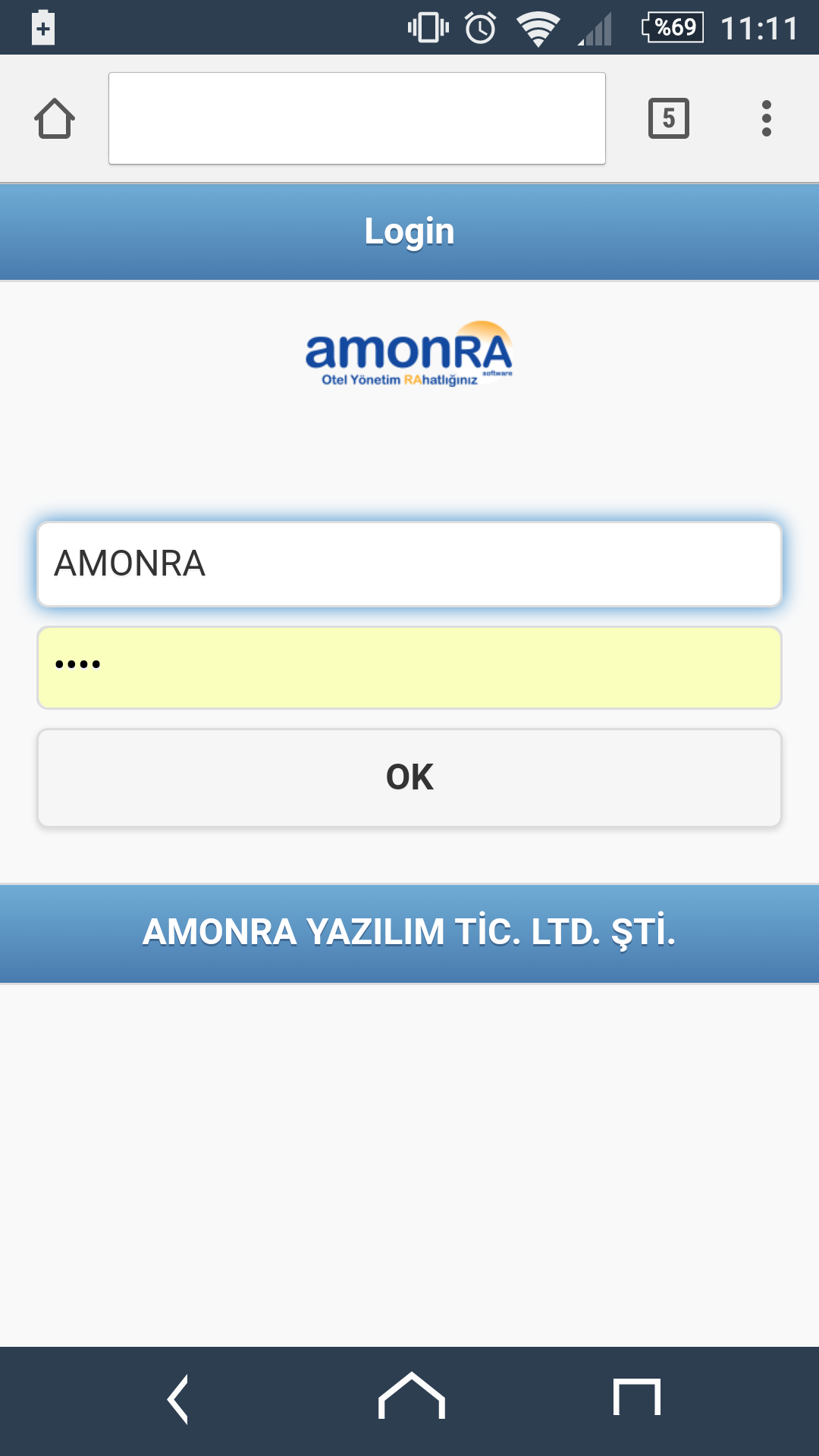The image size is (819, 1456).
Task: Go back using the system back button
Action: click(x=178, y=1399)
